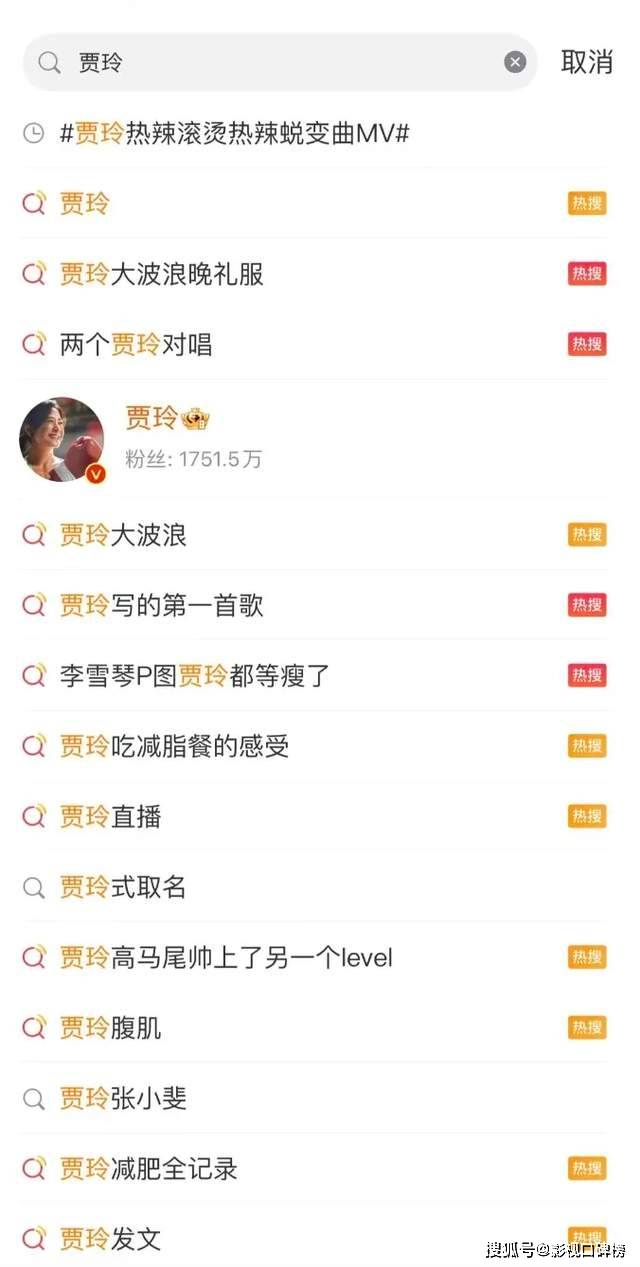Open suggestion 贾玲大波浪晚礼服
Image resolution: width=640 pixels, height=1267 pixels.
pyautogui.click(x=162, y=274)
